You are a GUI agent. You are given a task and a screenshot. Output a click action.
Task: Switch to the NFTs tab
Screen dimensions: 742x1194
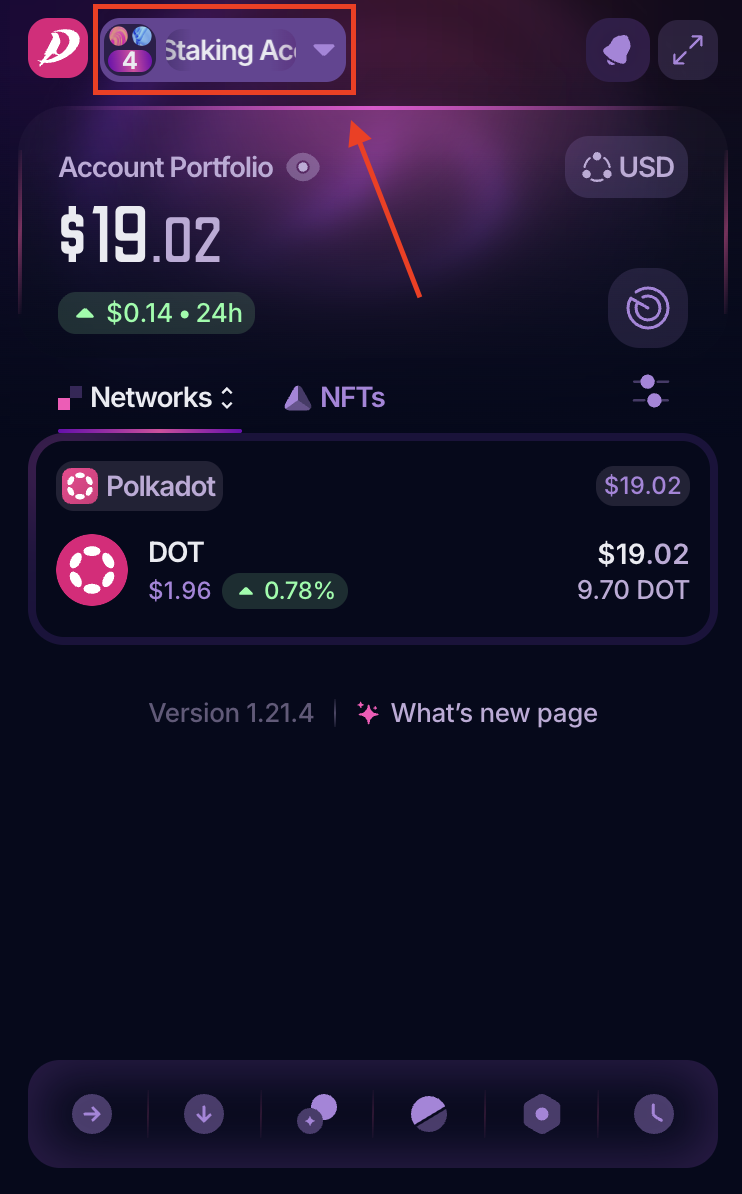coord(335,398)
